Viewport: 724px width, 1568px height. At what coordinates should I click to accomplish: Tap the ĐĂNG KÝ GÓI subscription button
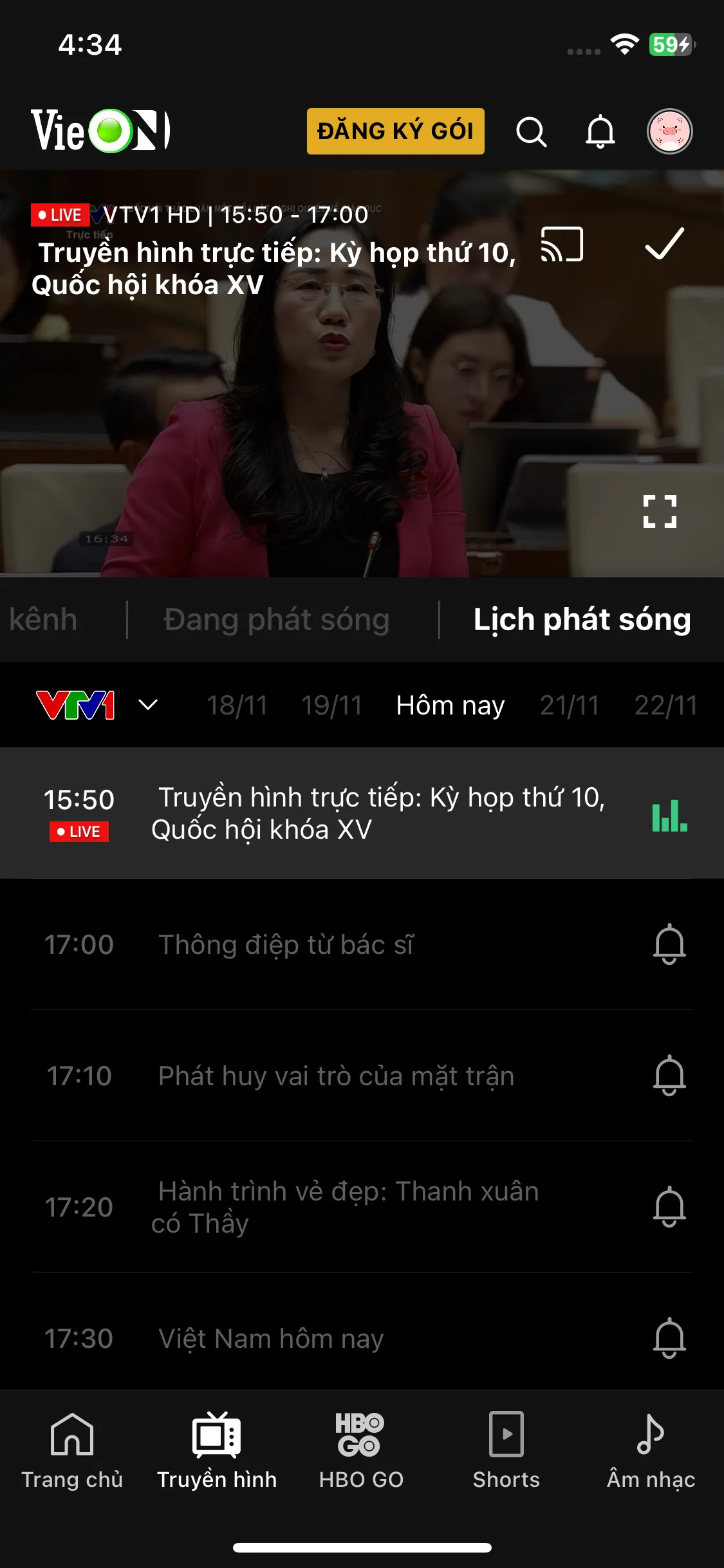click(395, 131)
